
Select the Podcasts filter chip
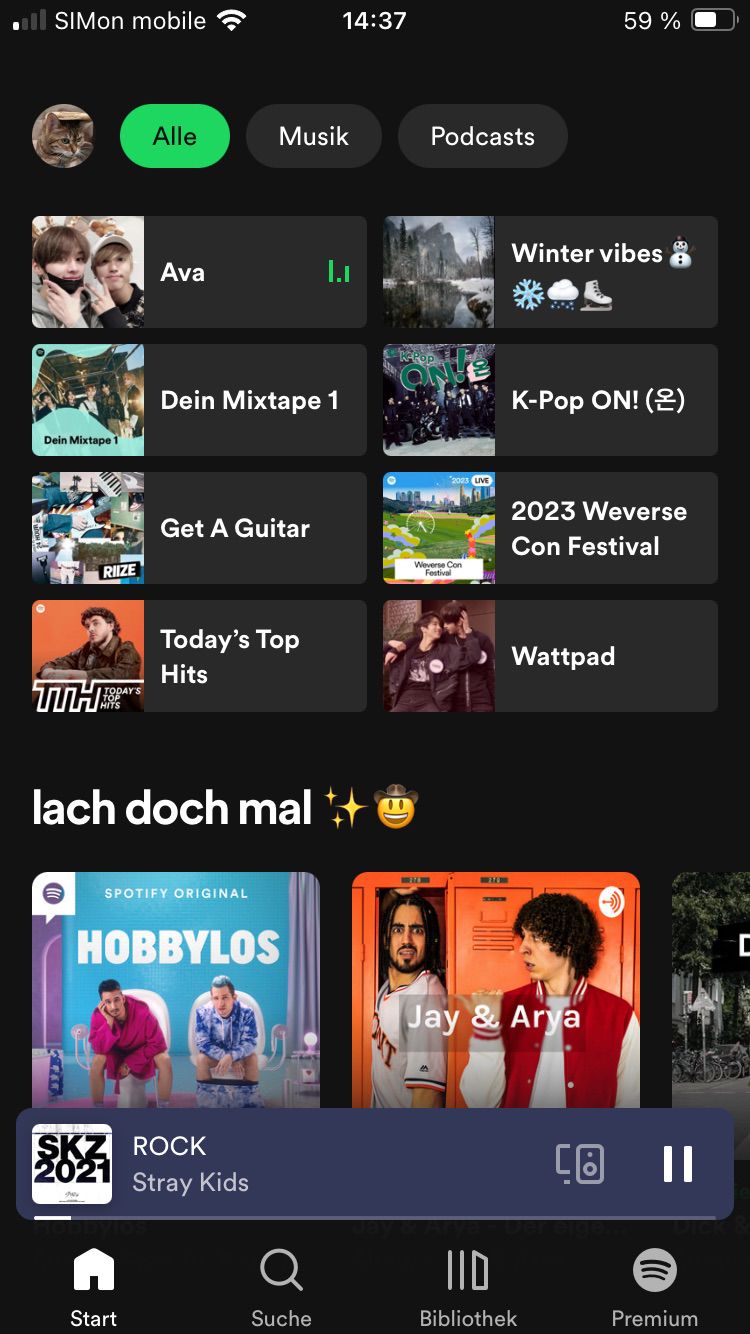click(483, 136)
